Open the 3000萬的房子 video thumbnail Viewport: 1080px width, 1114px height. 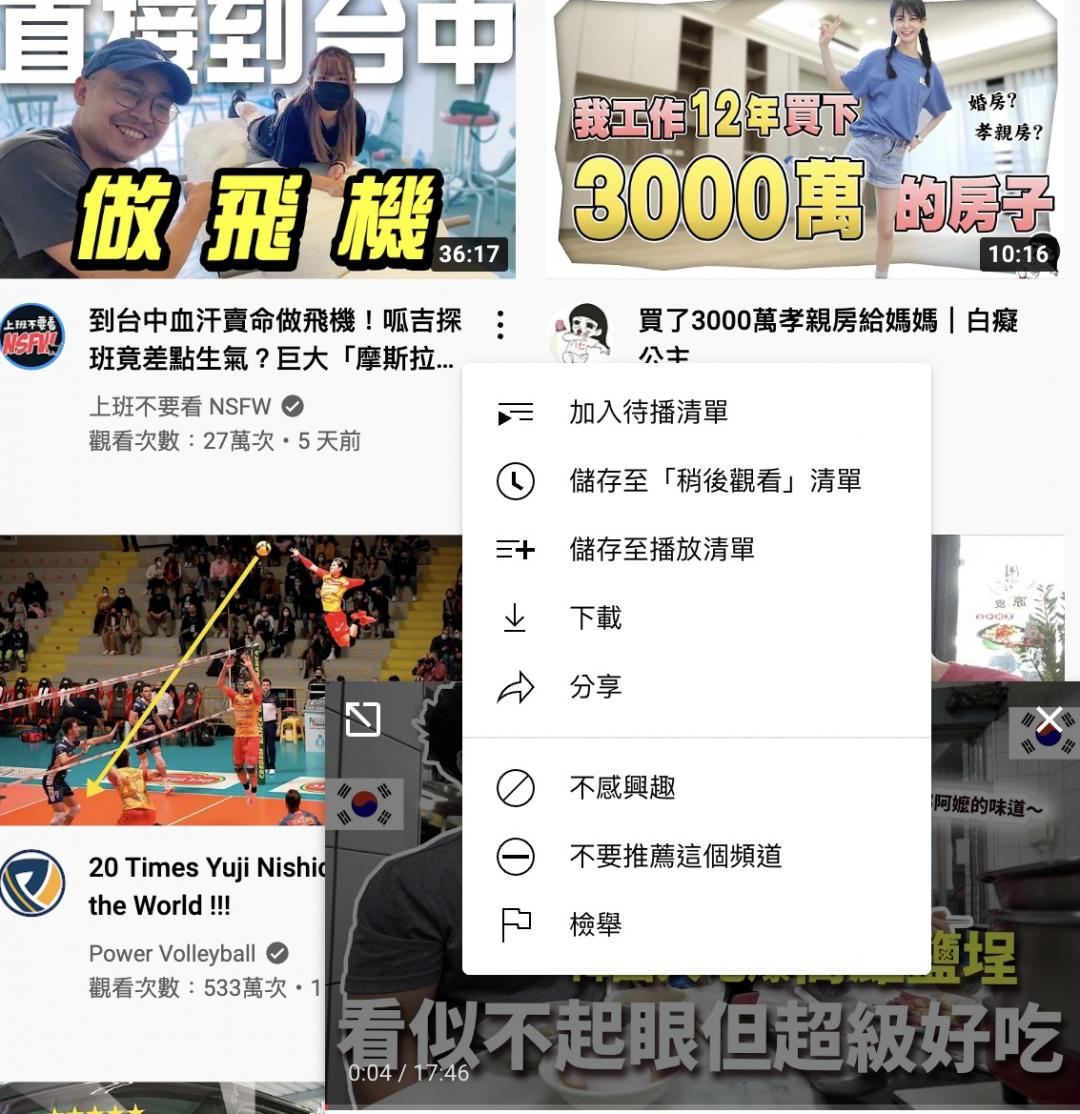point(805,138)
